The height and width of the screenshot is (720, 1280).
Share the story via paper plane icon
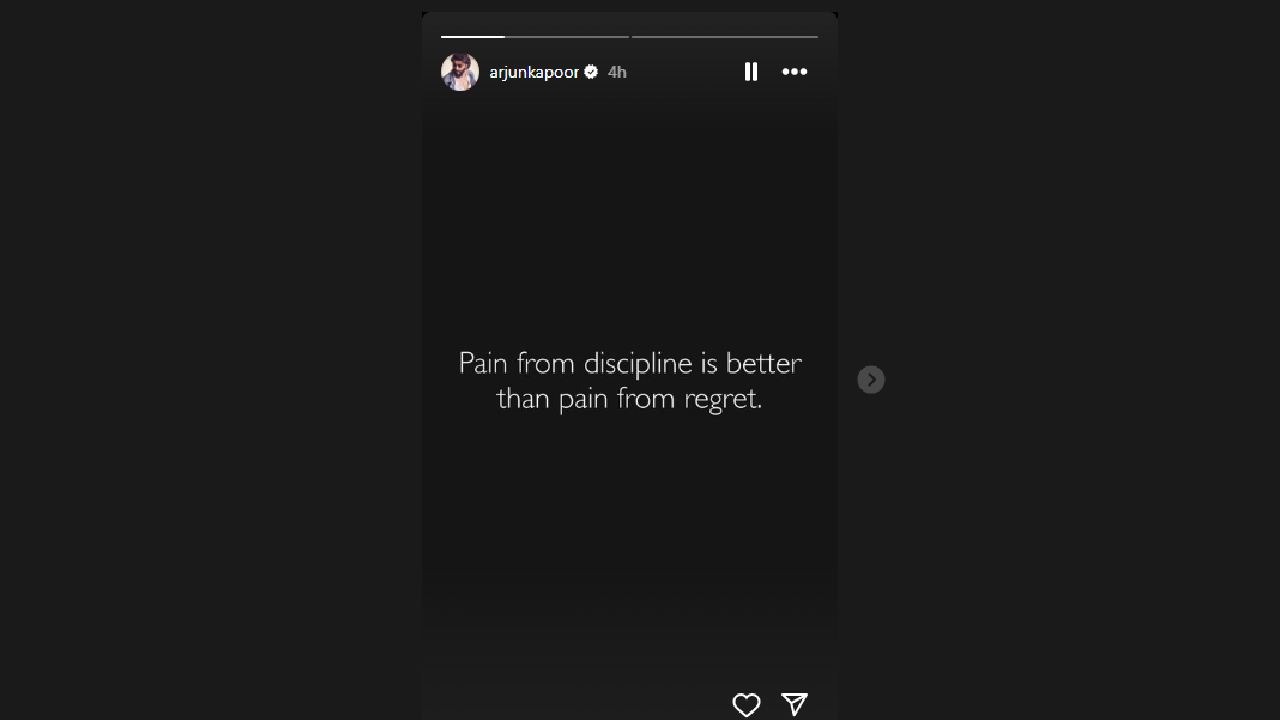794,704
